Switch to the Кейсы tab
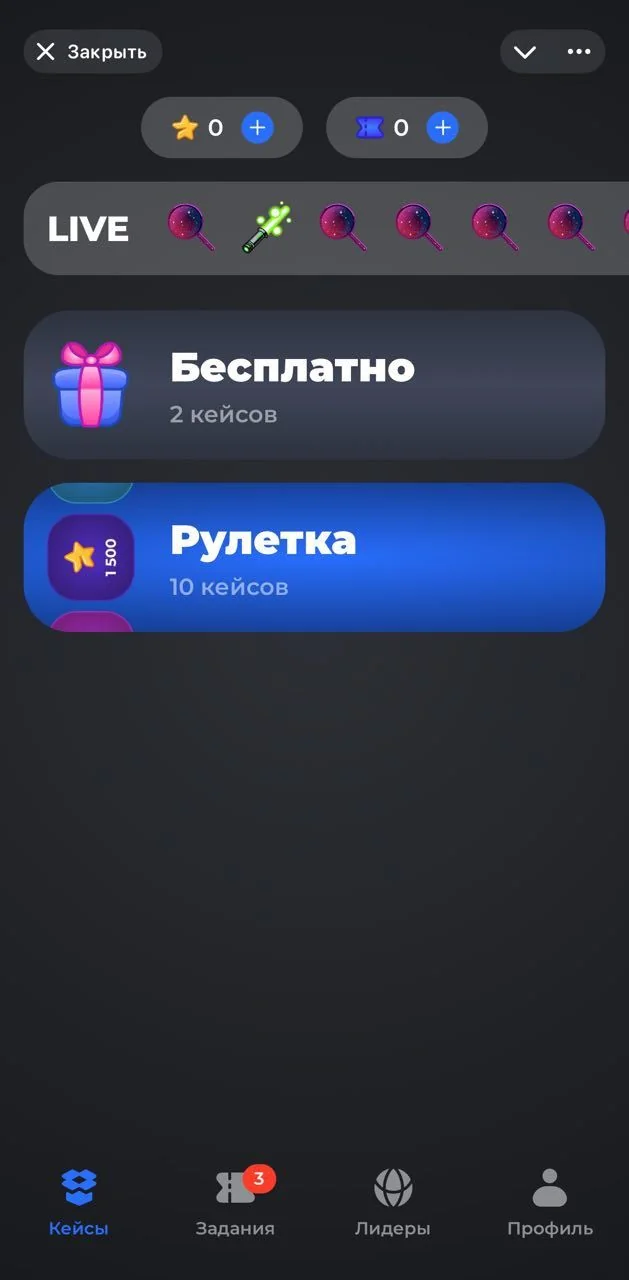Viewport: 629px width, 1280px height. (79, 1203)
